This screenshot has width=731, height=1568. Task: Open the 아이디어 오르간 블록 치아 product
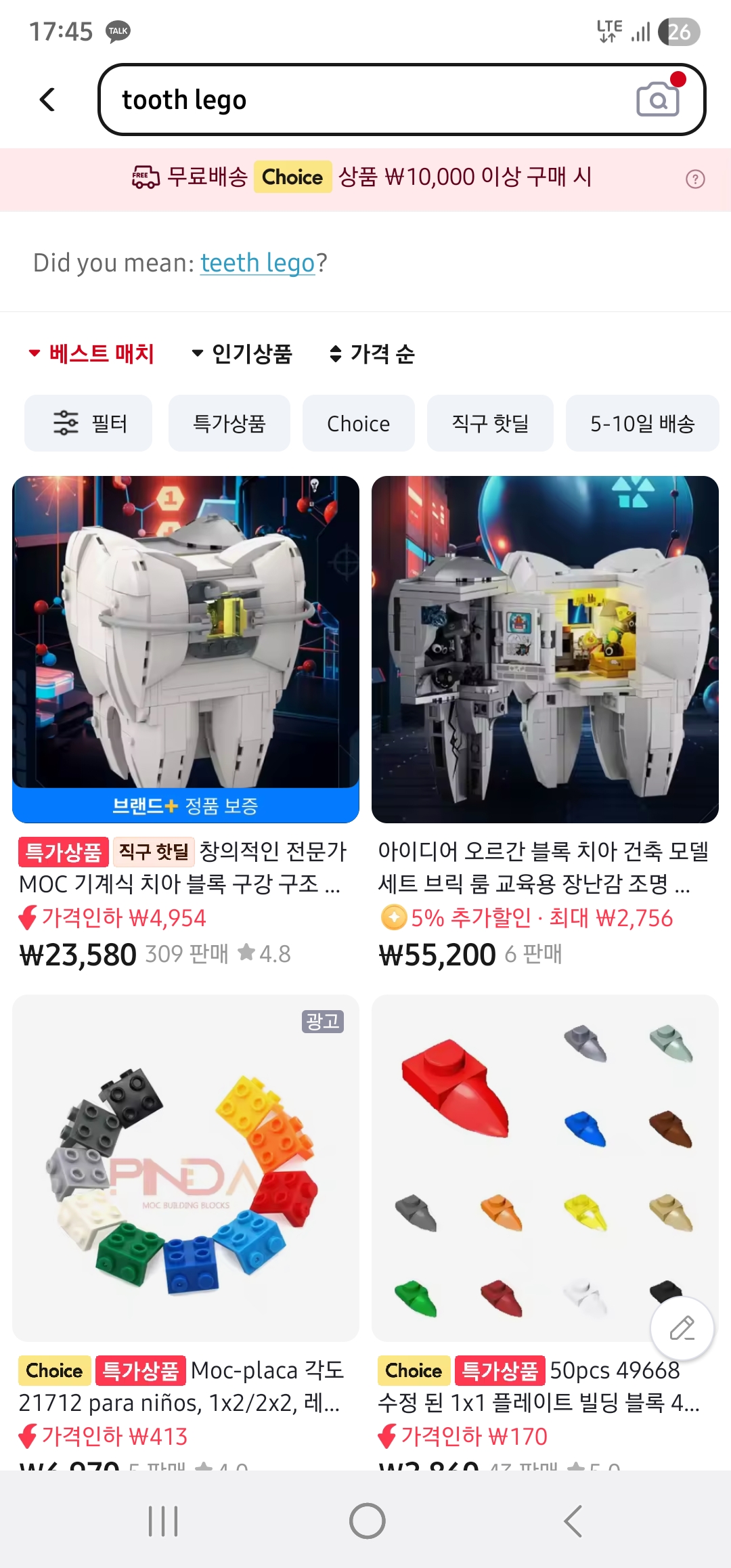(545, 650)
